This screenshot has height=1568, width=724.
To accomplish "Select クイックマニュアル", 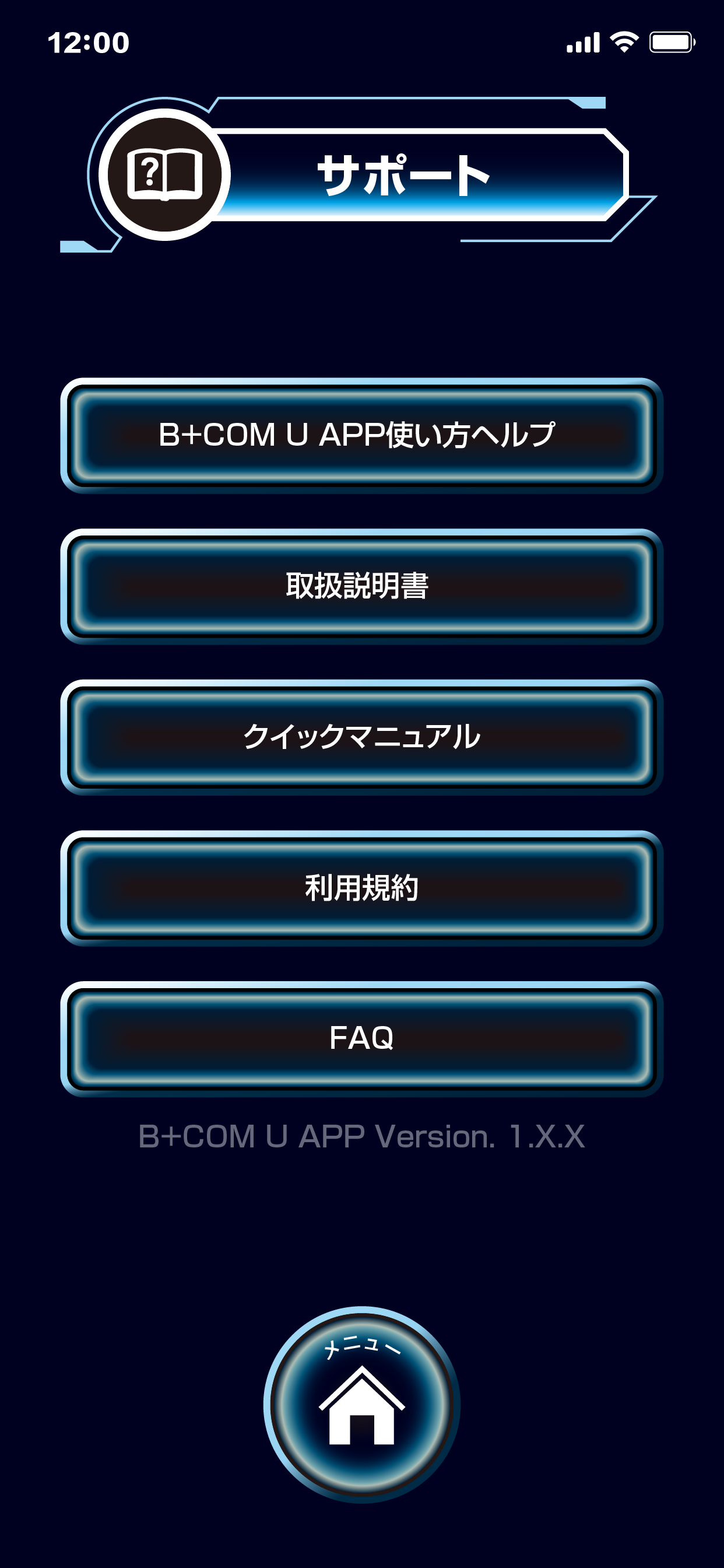I will pos(361,737).
